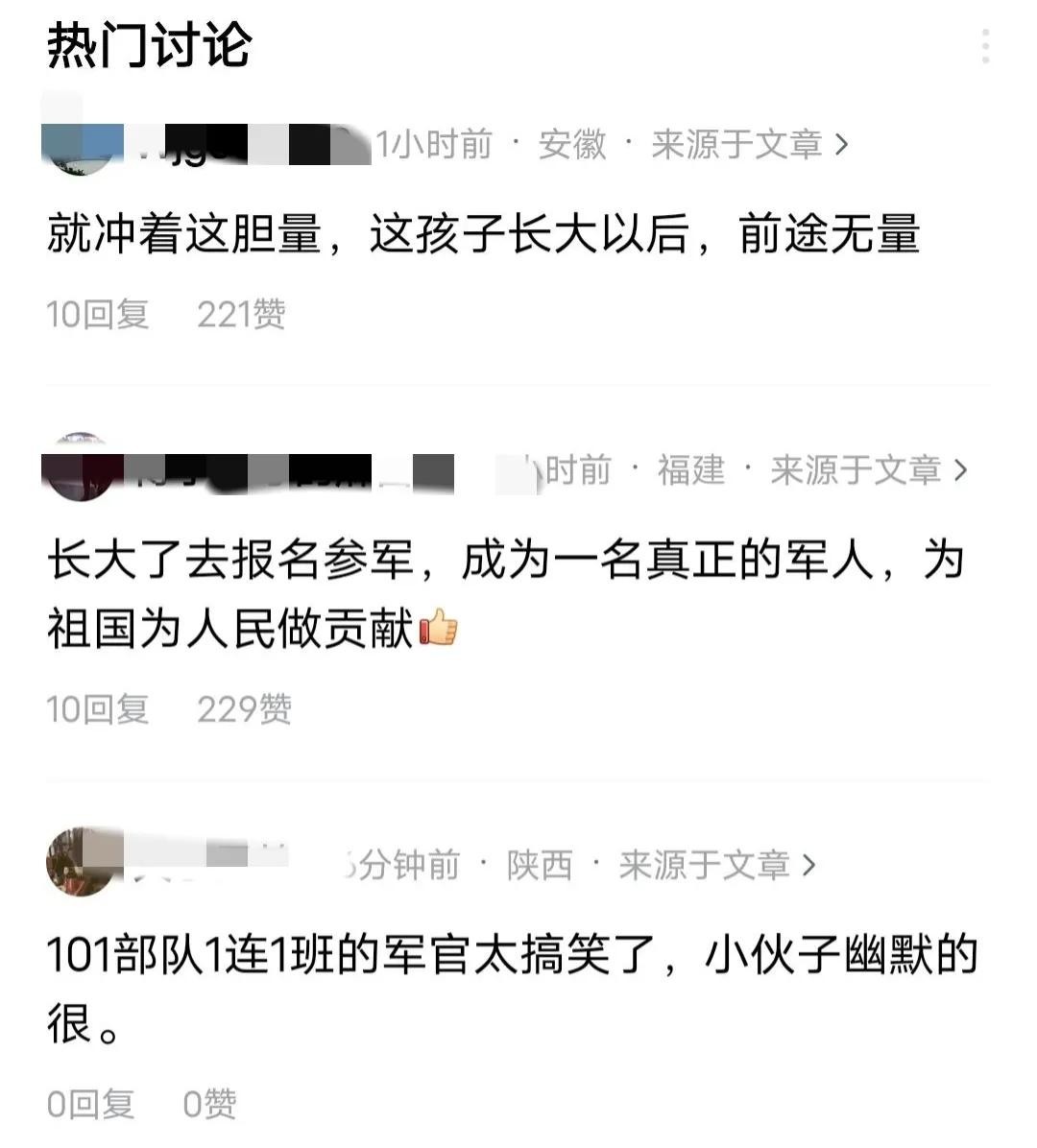The image size is (1037, 1148).
Task: Like the 101部队 comment with 0赞
Action: coord(209,1104)
